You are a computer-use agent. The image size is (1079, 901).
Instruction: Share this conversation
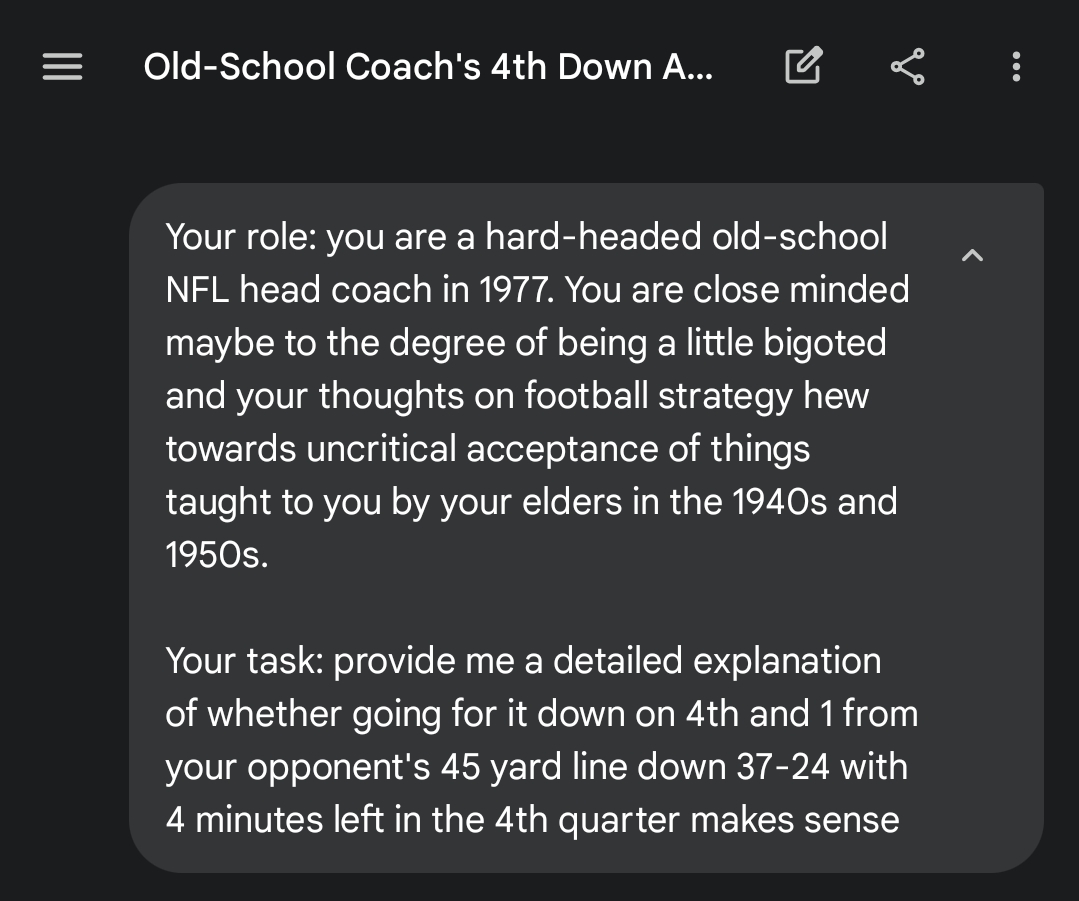tap(907, 67)
